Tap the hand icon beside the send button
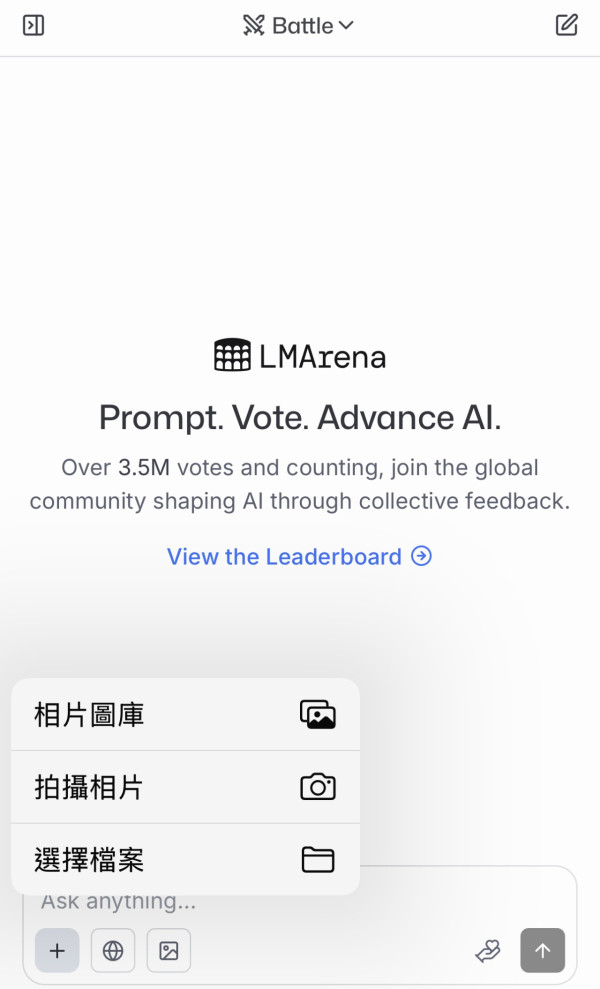Image resolution: width=600 pixels, height=989 pixels. 487,951
